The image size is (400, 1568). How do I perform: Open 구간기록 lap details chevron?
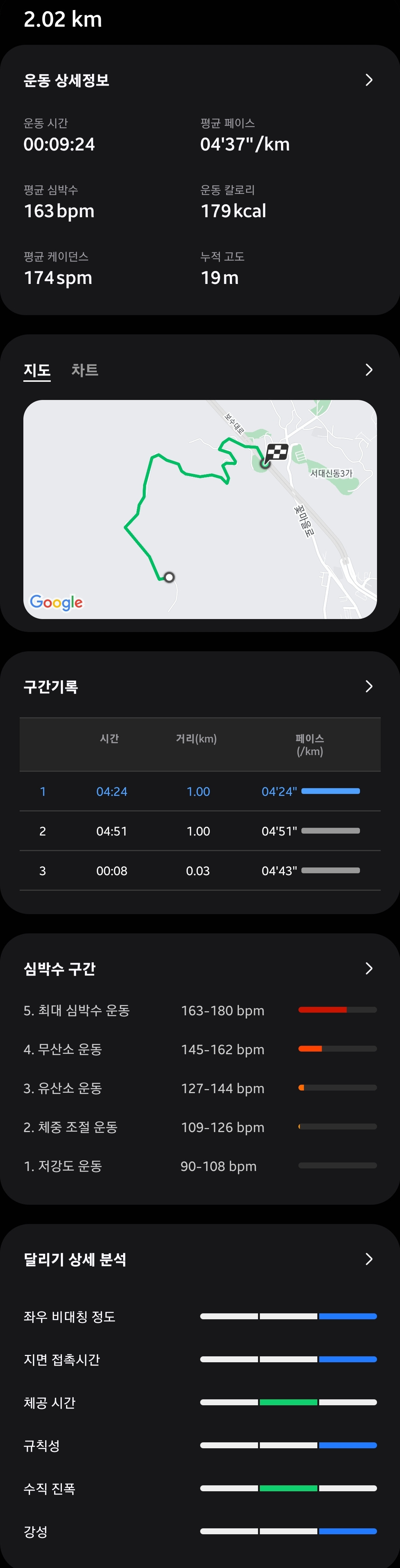(x=368, y=687)
